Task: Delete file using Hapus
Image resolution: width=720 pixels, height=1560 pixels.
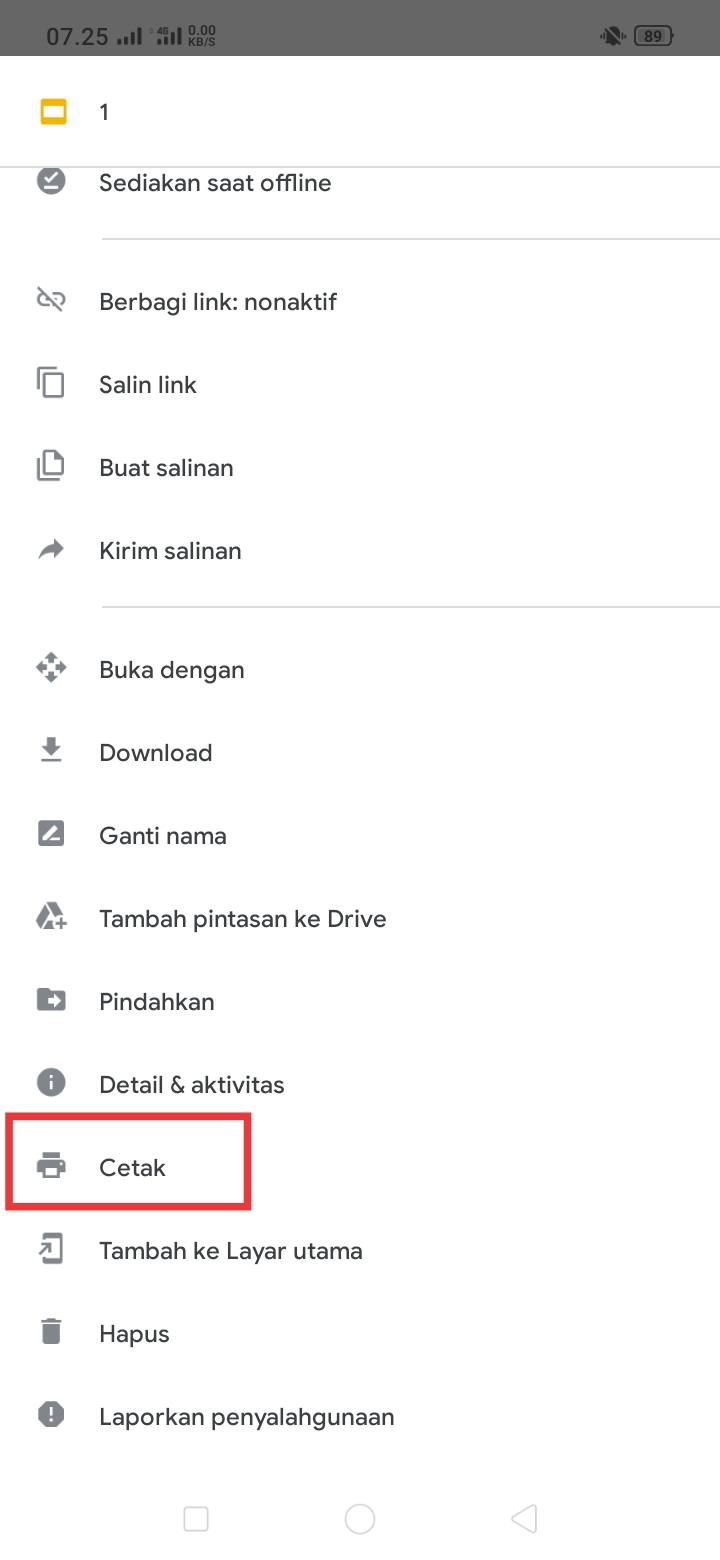Action: (134, 1334)
